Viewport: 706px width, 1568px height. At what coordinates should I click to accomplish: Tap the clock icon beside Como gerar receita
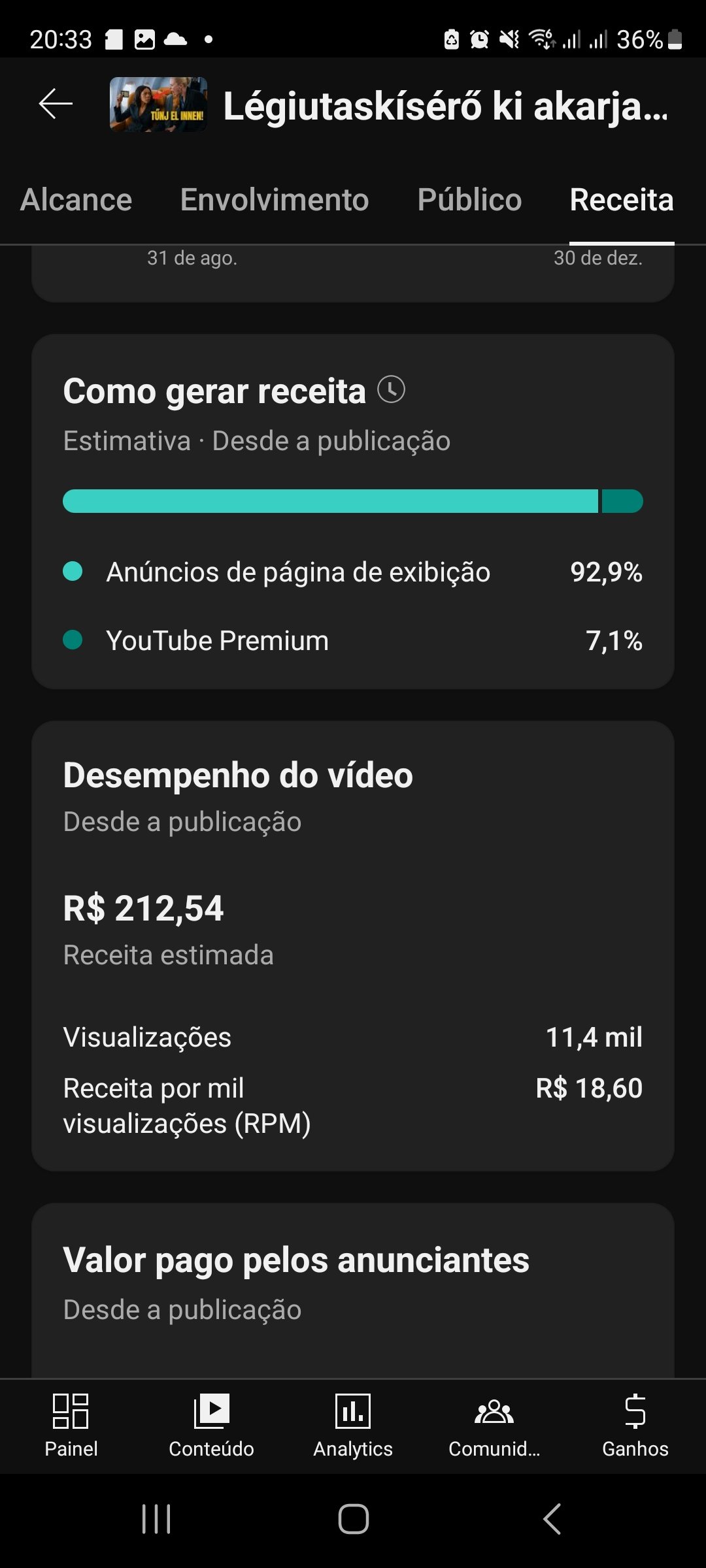point(392,389)
